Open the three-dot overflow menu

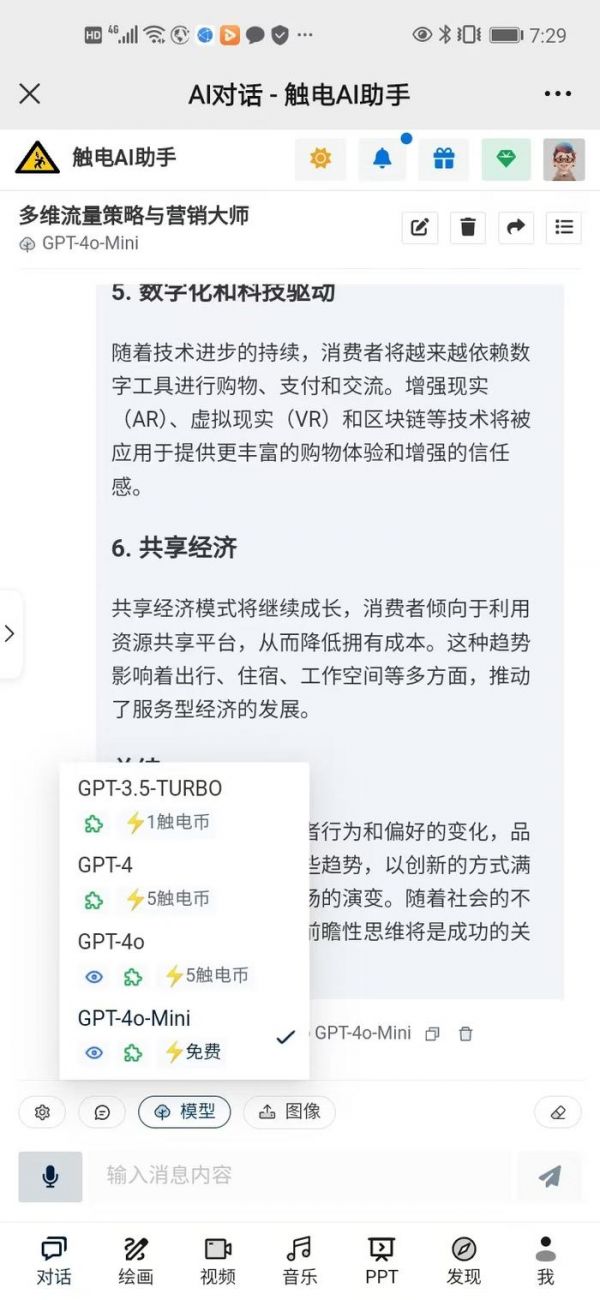pyautogui.click(x=557, y=94)
